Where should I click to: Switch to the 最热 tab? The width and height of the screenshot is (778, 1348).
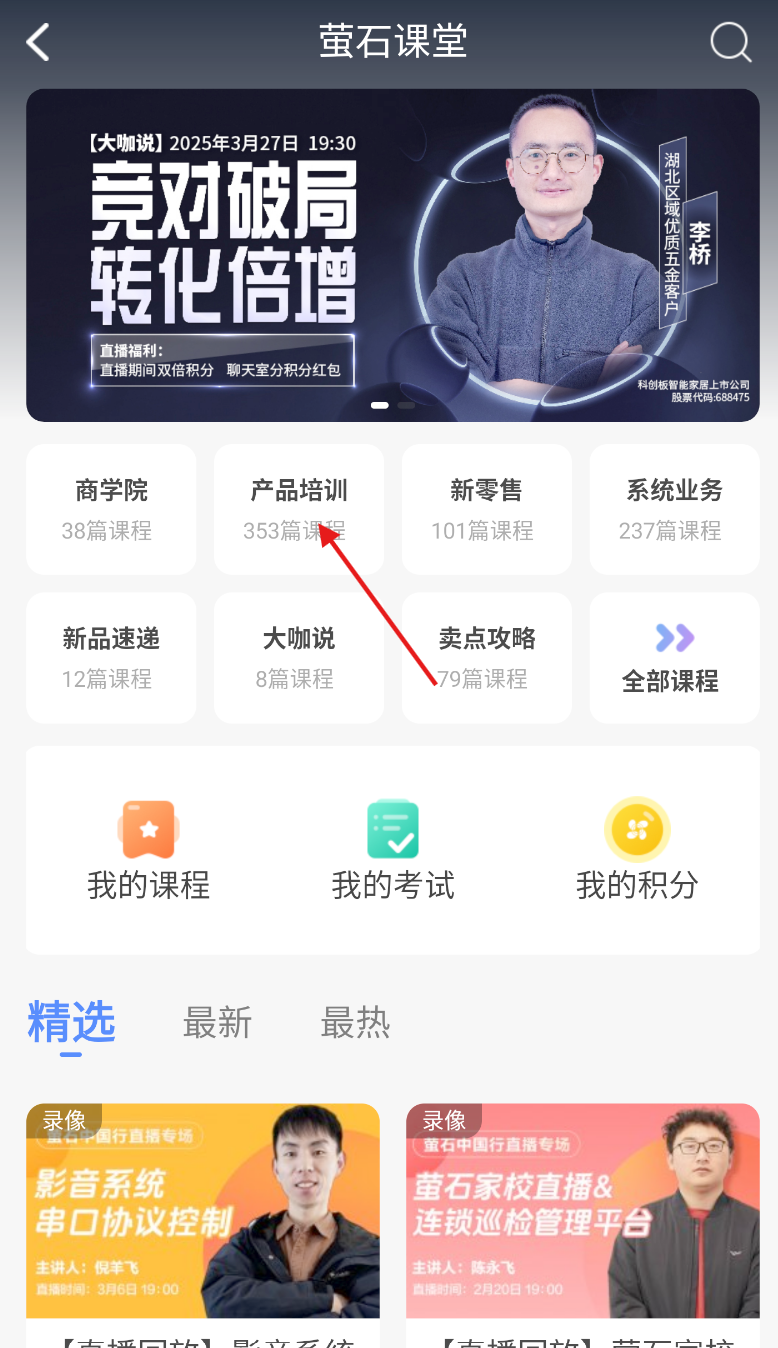pos(355,1023)
